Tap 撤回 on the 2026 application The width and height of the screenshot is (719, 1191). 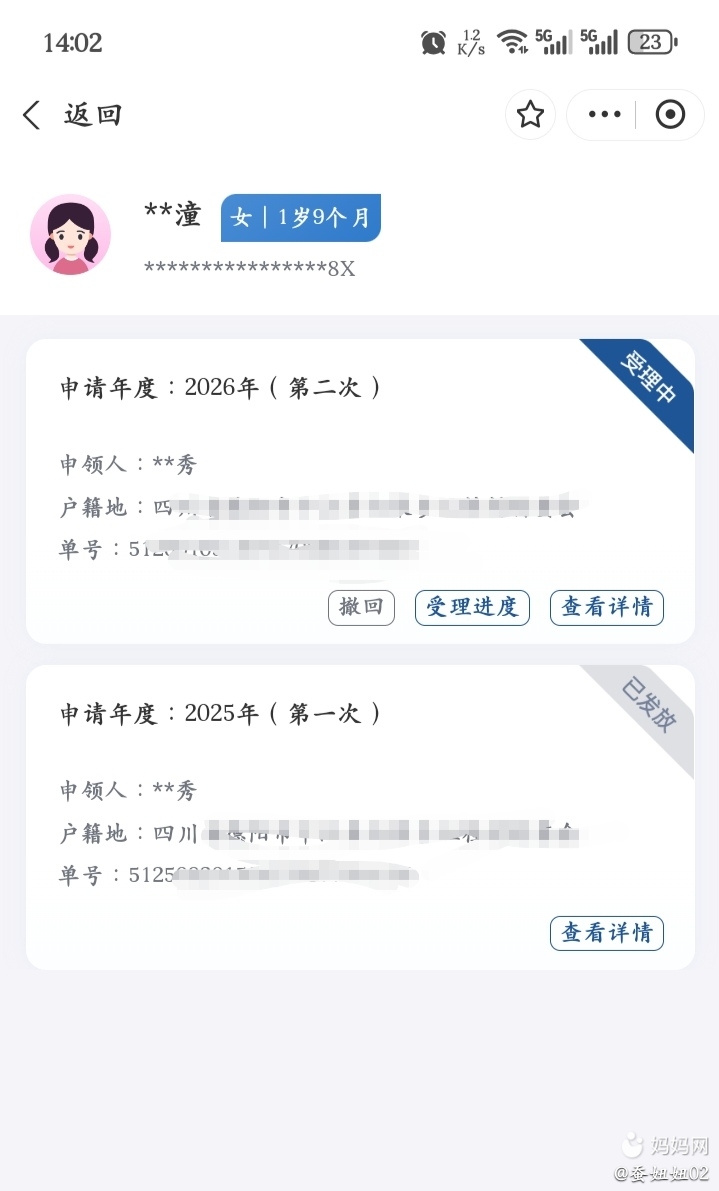point(361,607)
